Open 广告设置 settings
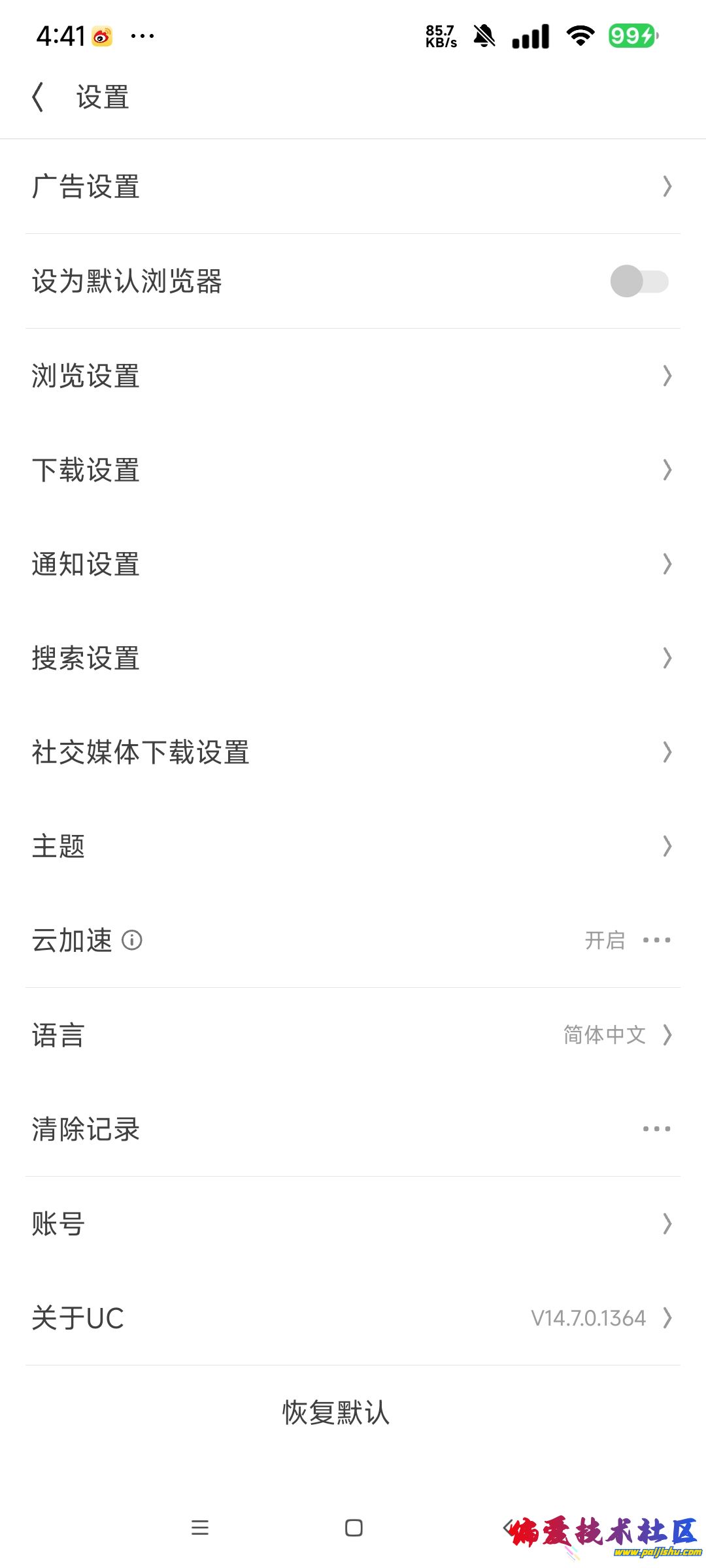706x1568 pixels. (353, 186)
